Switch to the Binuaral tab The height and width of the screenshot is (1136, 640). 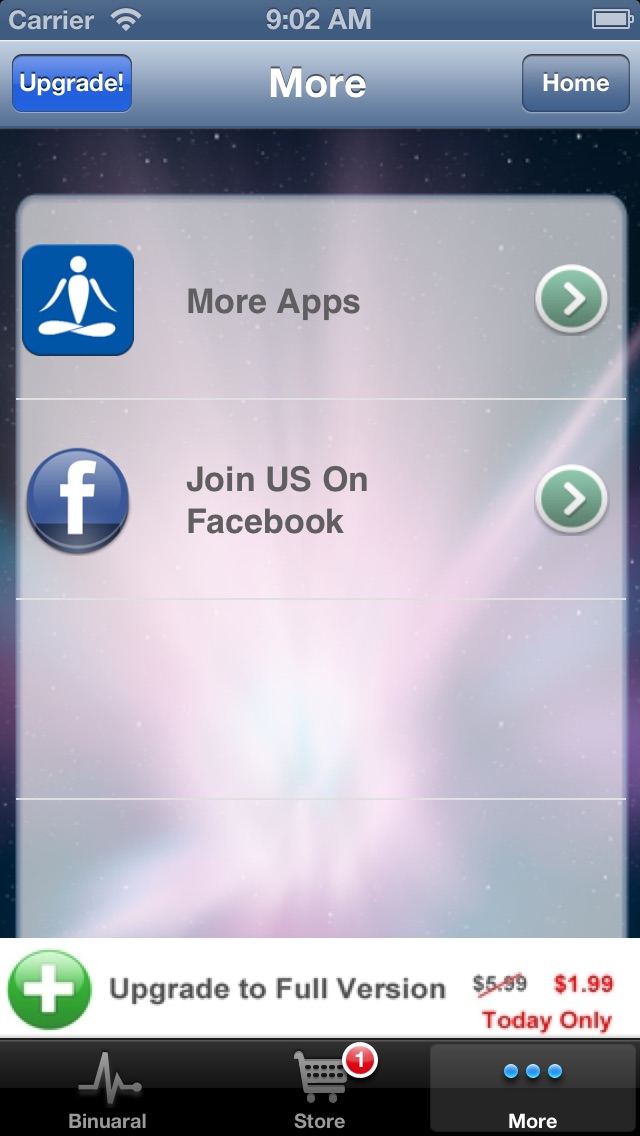[107, 1090]
